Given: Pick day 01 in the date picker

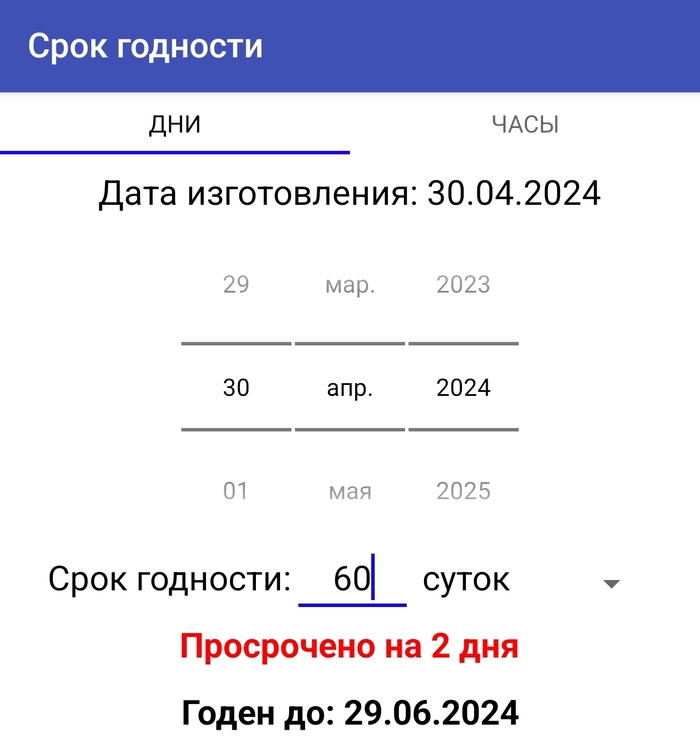Looking at the screenshot, I should 236,491.
